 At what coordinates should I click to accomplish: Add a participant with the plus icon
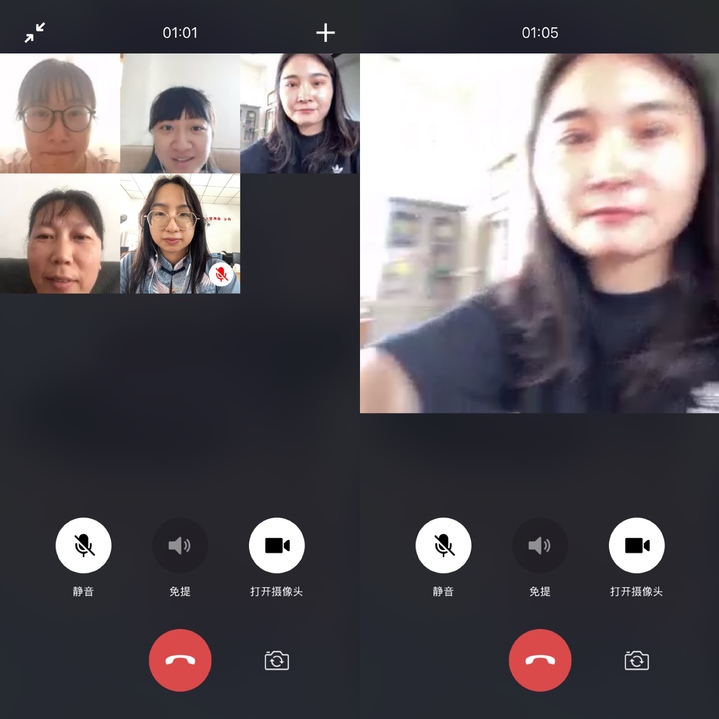tap(325, 33)
